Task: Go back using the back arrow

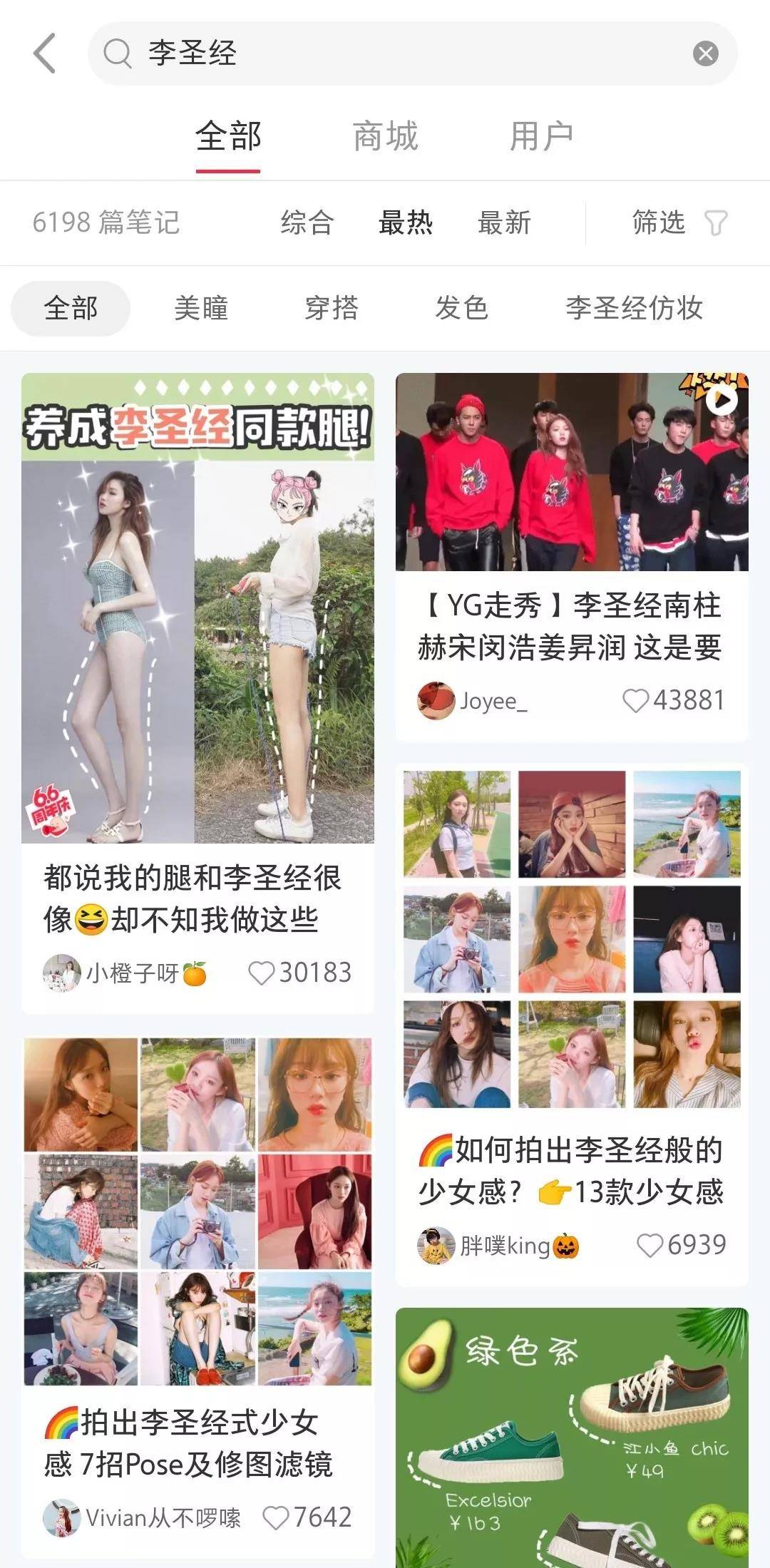Action: 44,53
